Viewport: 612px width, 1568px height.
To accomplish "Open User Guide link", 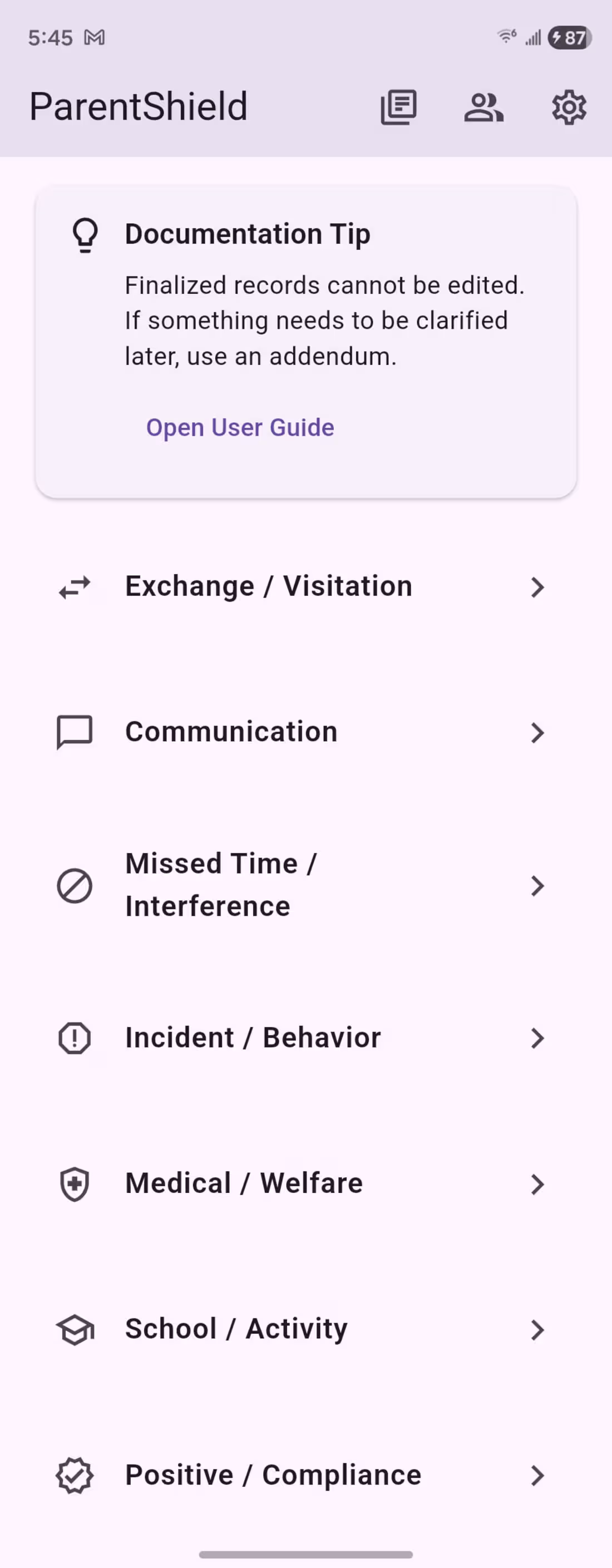I will pyautogui.click(x=239, y=427).
